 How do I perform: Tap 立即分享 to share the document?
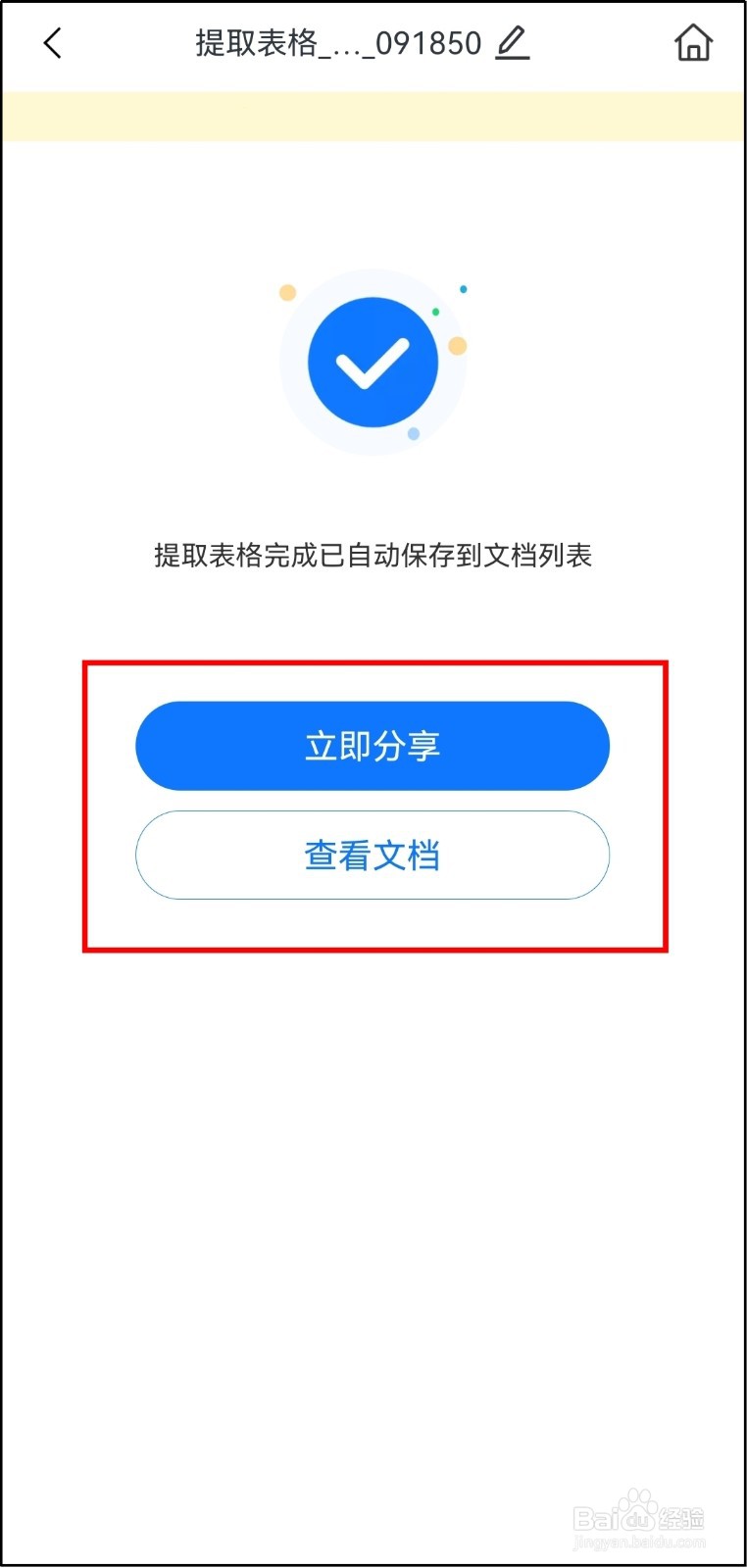(373, 745)
